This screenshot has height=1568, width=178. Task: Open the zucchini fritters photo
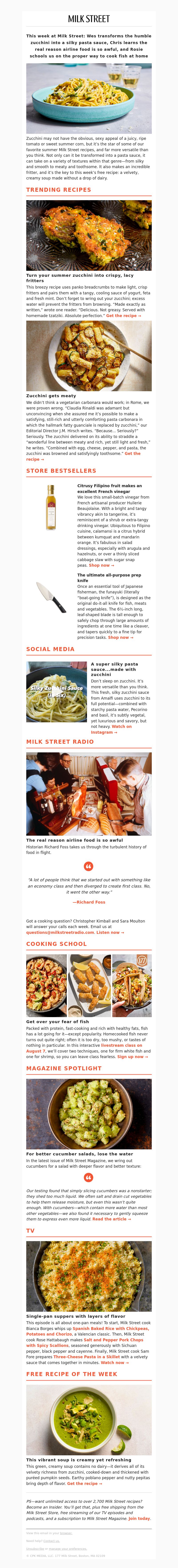click(x=89, y=236)
